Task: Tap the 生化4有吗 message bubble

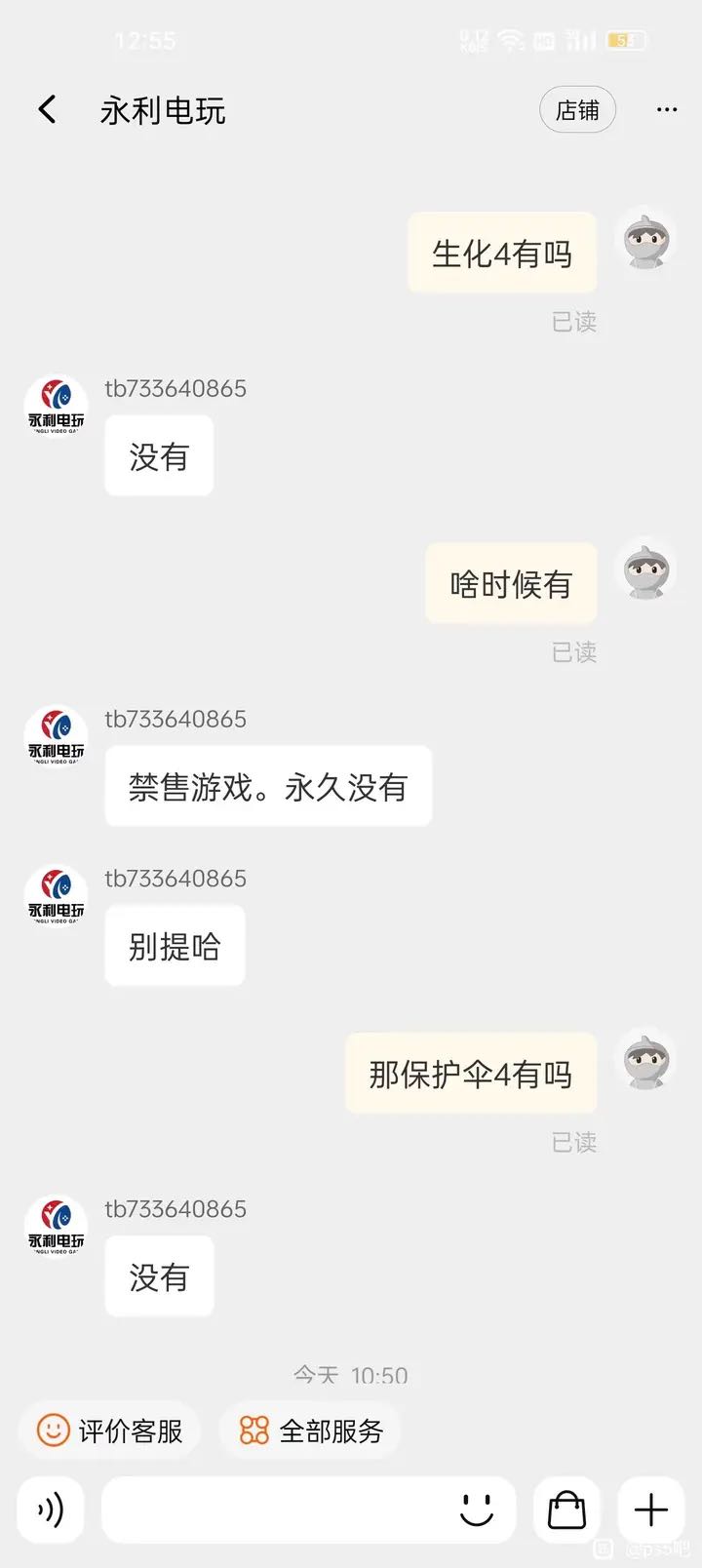Action: [501, 252]
